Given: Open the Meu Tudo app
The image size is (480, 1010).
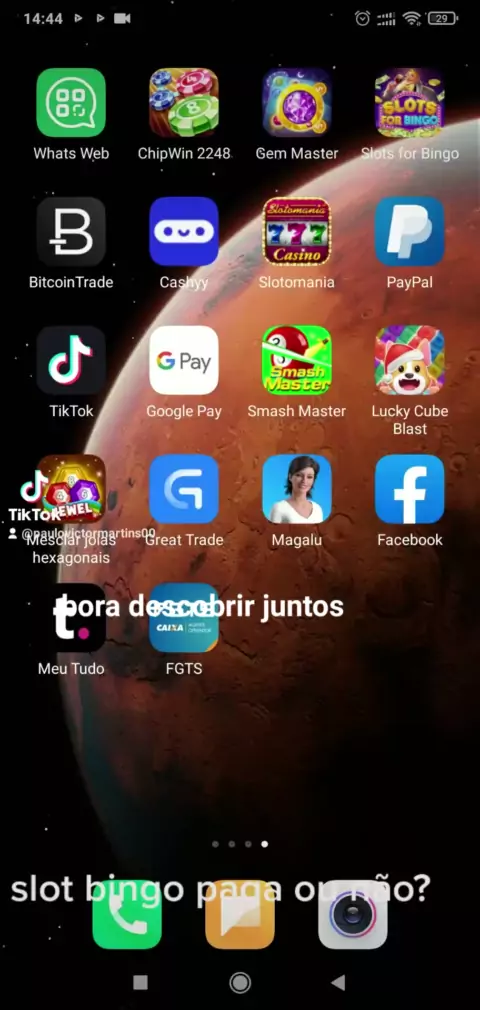Looking at the screenshot, I should [71, 618].
